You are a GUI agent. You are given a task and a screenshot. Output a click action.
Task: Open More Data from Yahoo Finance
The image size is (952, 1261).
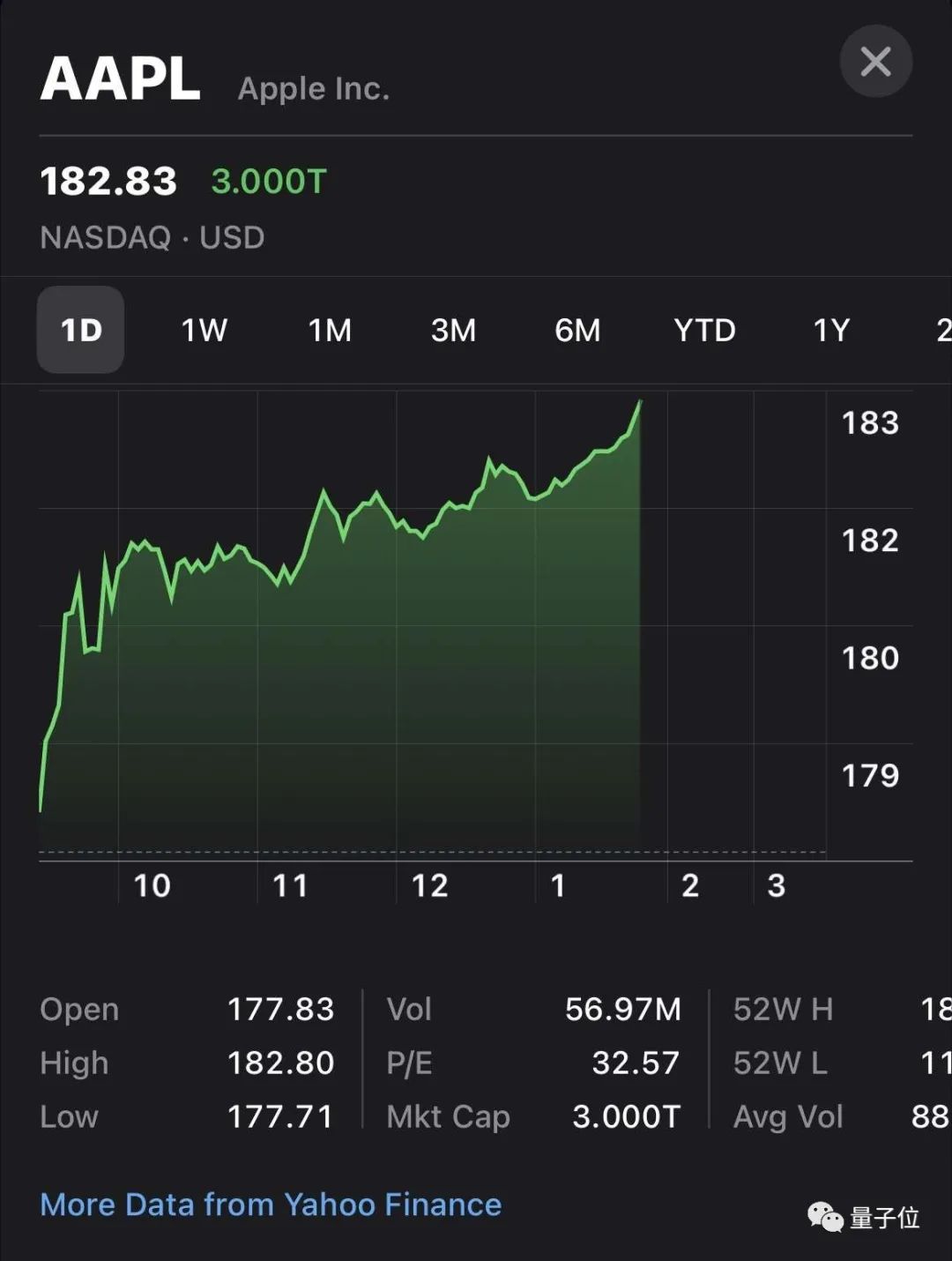click(271, 1205)
